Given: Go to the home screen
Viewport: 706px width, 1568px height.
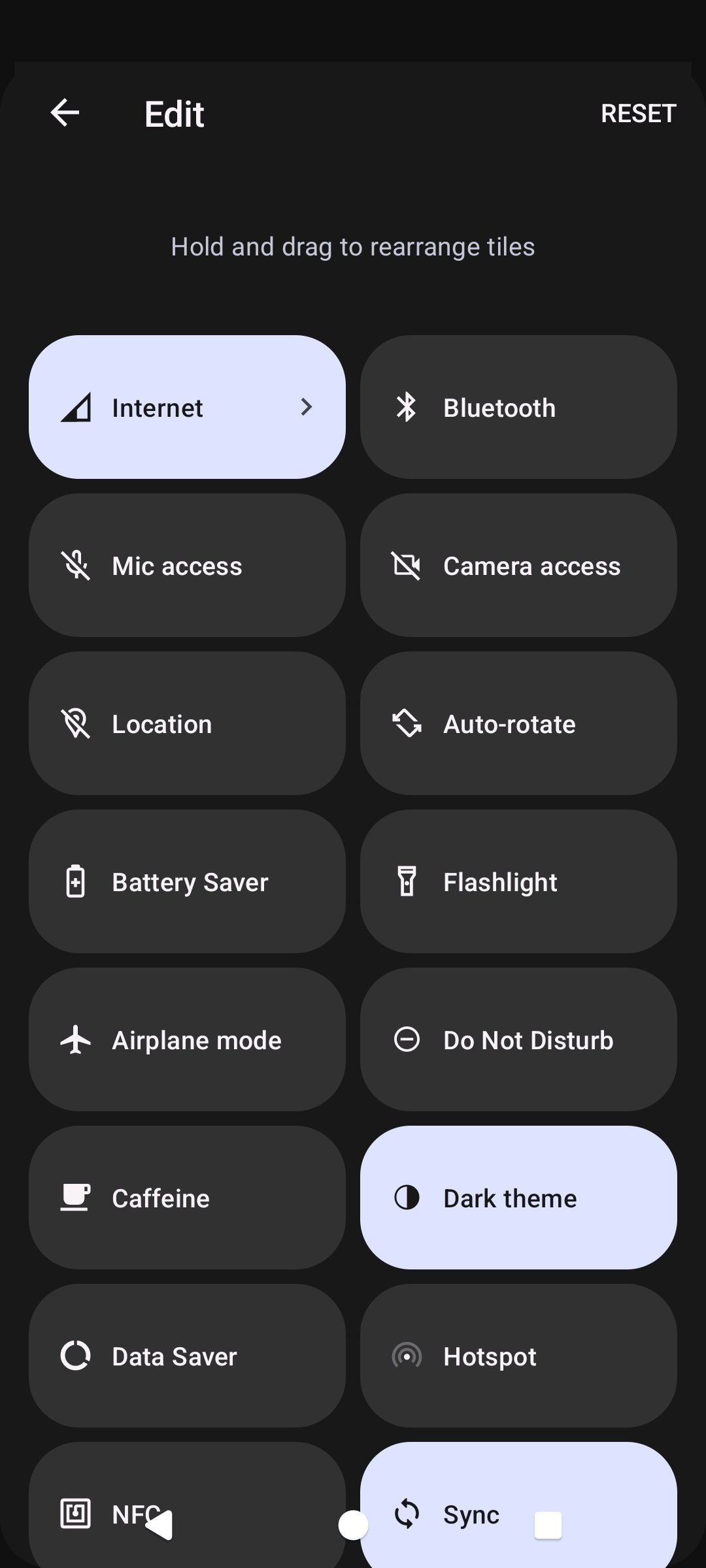Looking at the screenshot, I should coord(353,1526).
